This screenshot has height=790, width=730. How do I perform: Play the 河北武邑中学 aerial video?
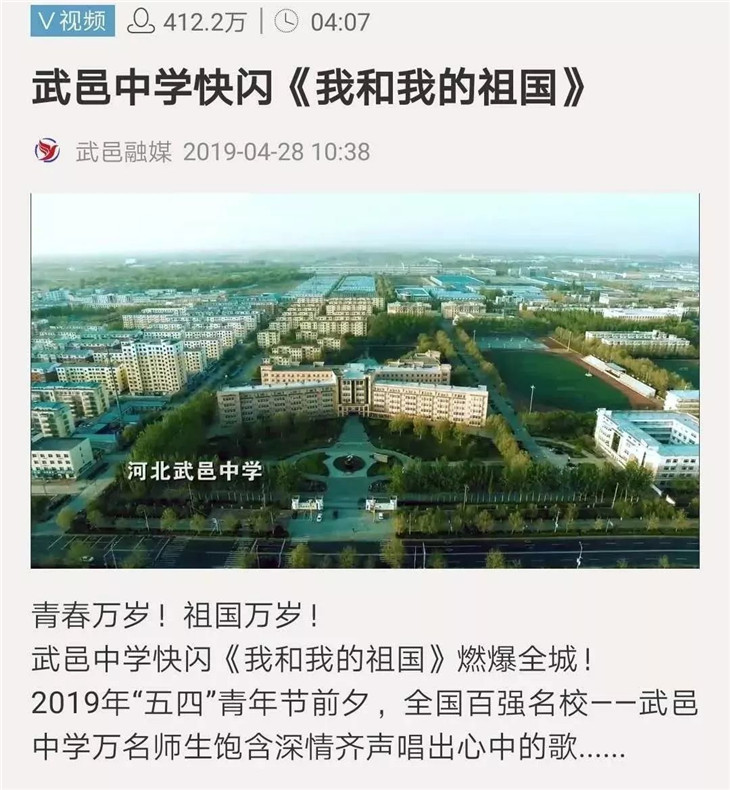click(365, 380)
